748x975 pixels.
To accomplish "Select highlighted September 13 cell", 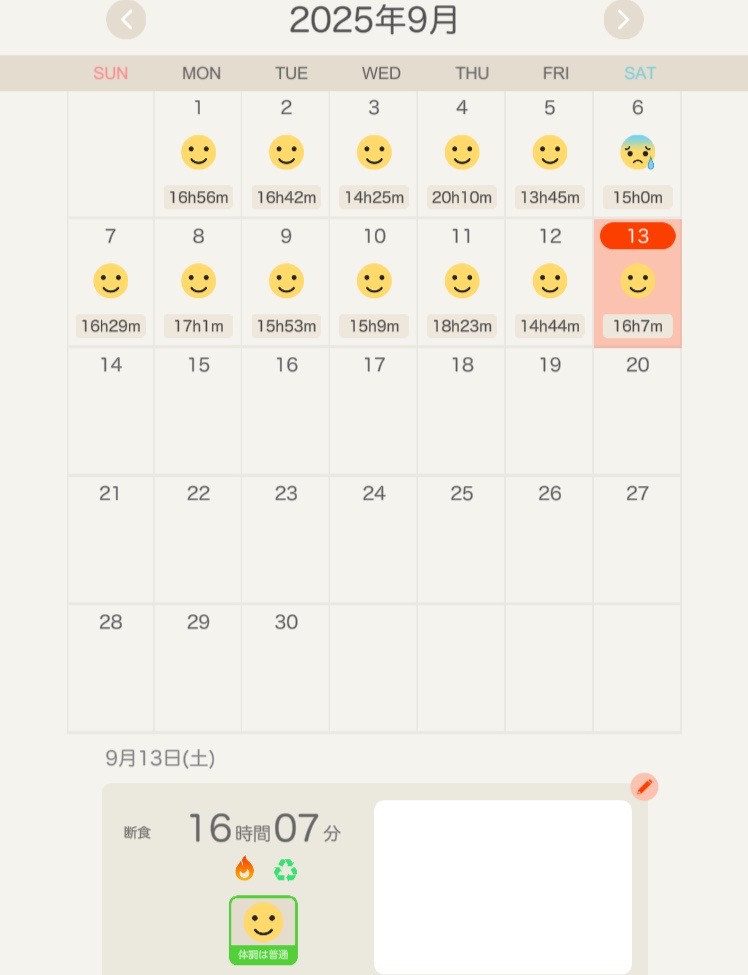I will pyautogui.click(x=637, y=283).
